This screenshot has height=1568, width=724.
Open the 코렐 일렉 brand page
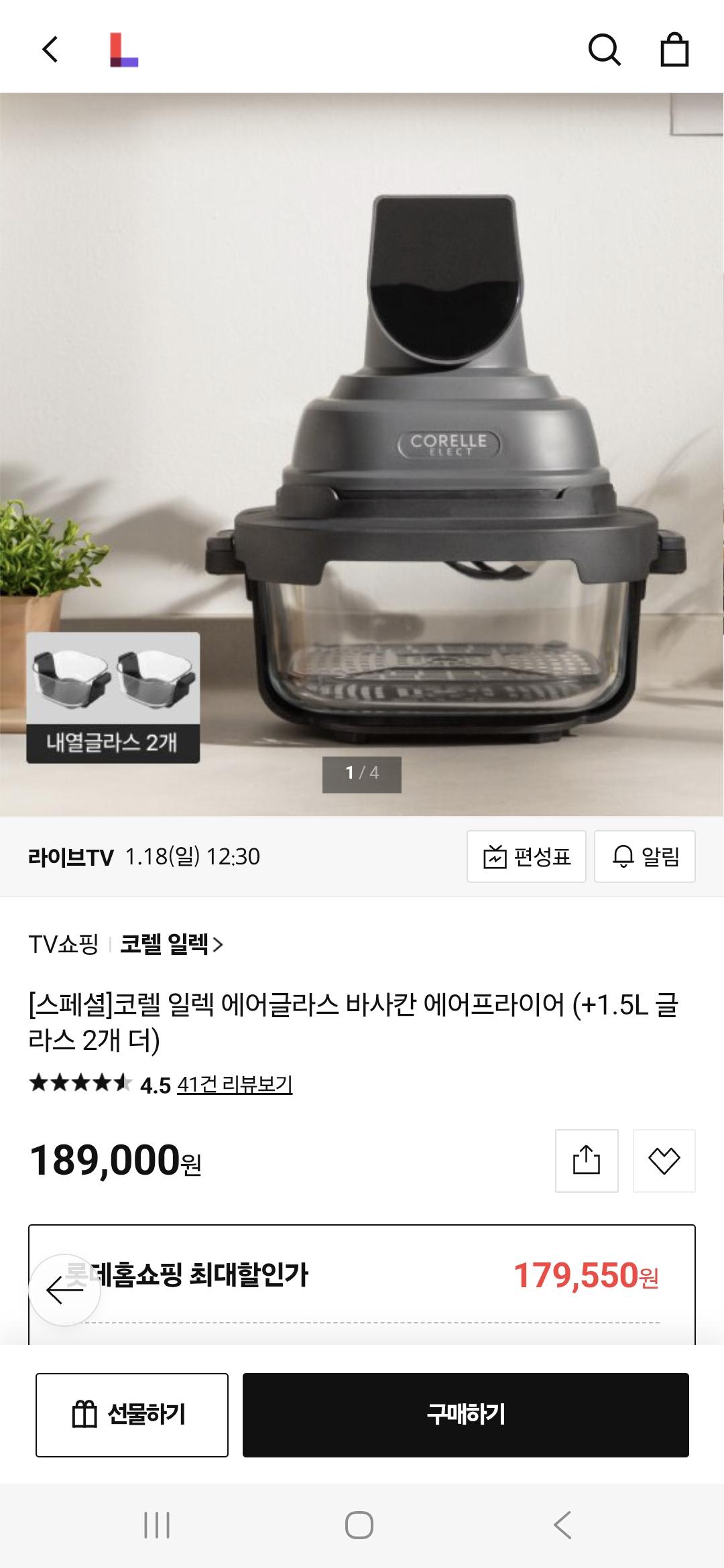pyautogui.click(x=171, y=944)
